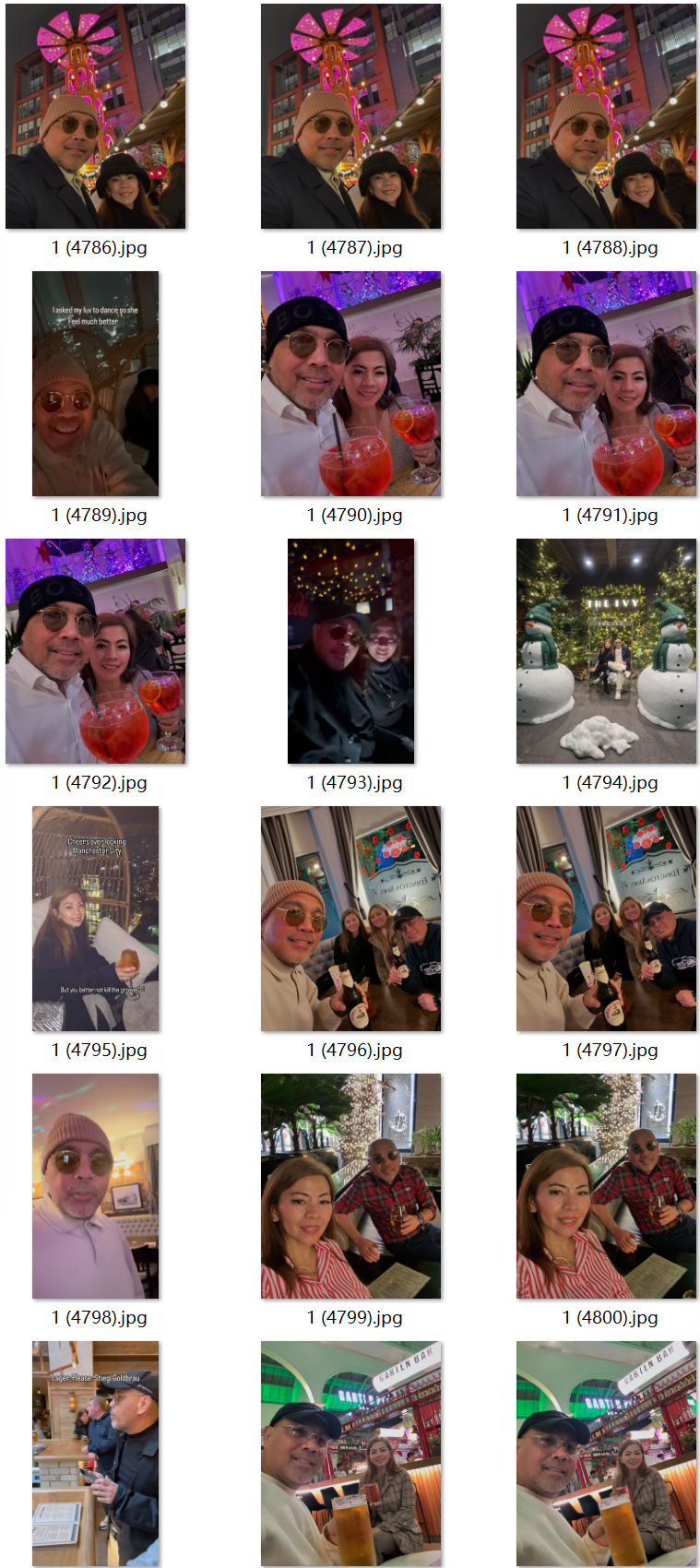Viewport: 700px width, 1568px height.
Task: View the picture 1 (4790).jpg
Action: tap(350, 384)
